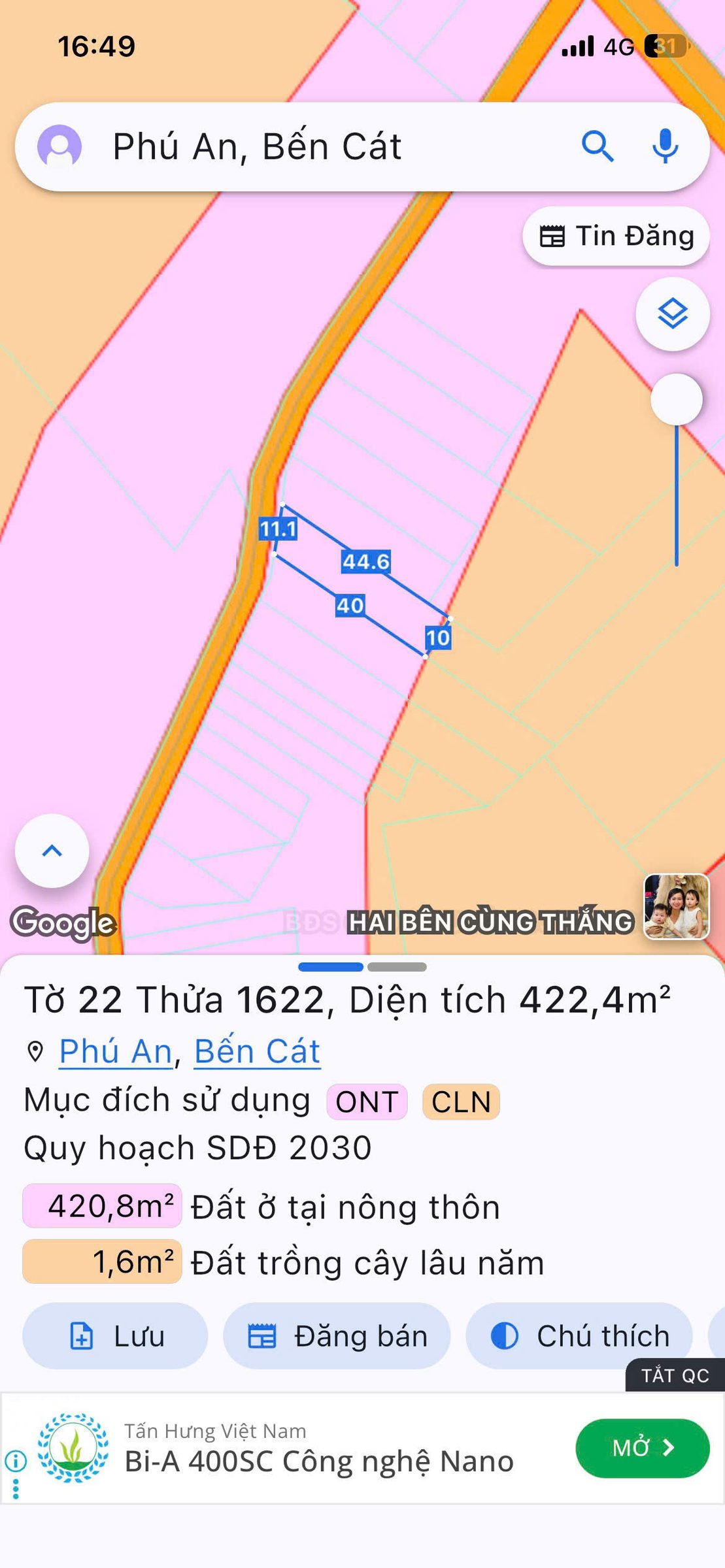The image size is (725, 1568).
Task: Switch to the second page indicator
Action: [x=397, y=967]
